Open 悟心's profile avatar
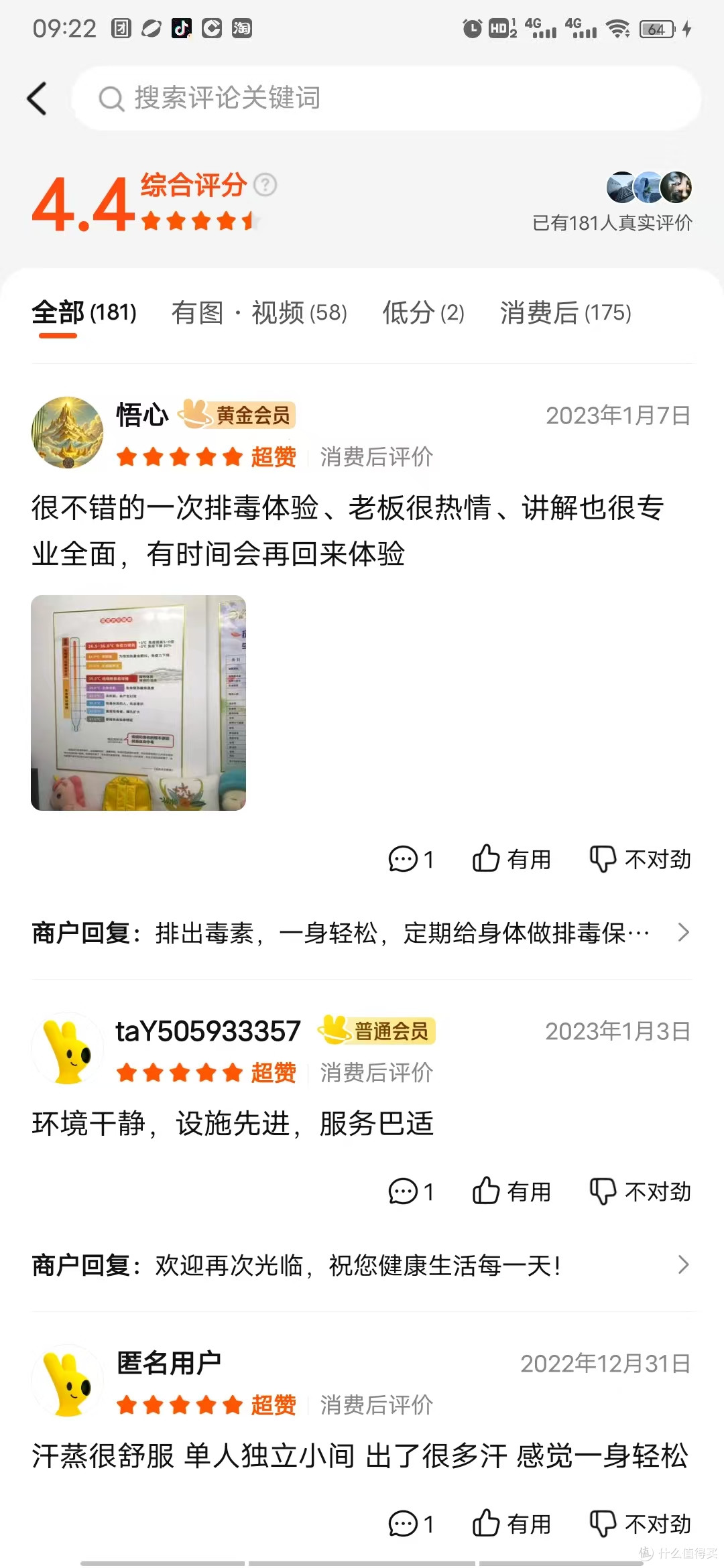The image size is (724, 1568). [x=67, y=432]
